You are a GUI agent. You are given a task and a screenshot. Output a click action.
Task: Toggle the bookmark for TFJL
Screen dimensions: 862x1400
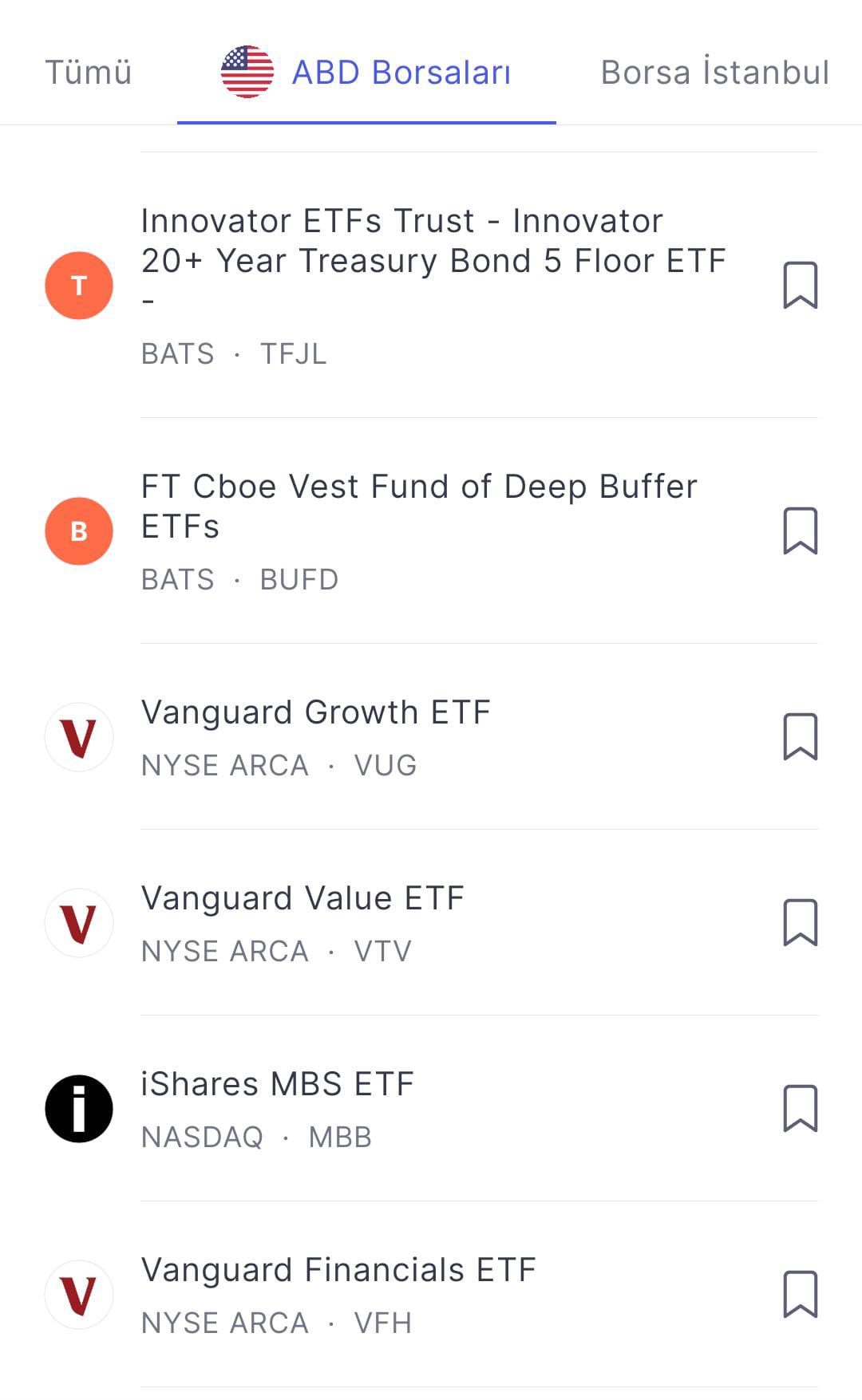point(802,284)
